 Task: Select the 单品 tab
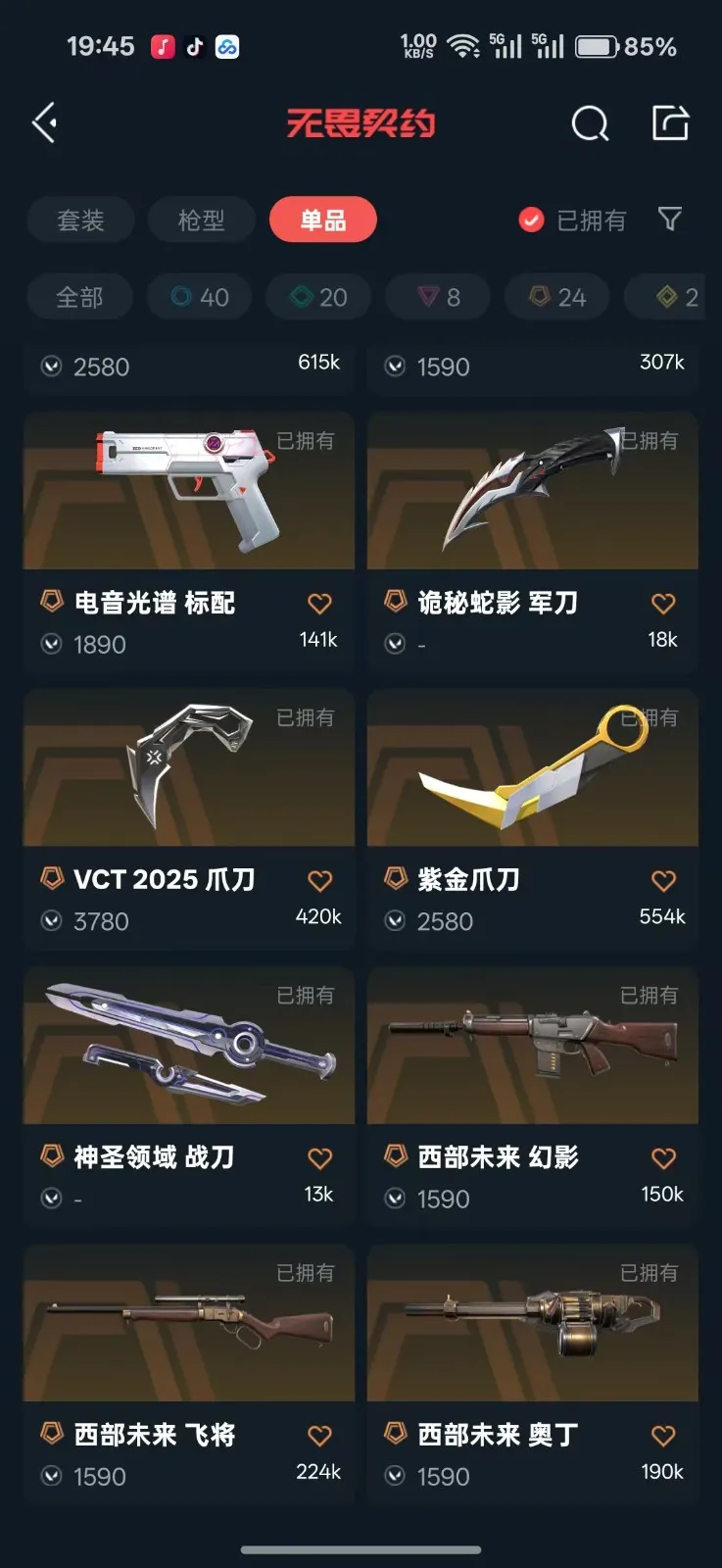click(322, 220)
